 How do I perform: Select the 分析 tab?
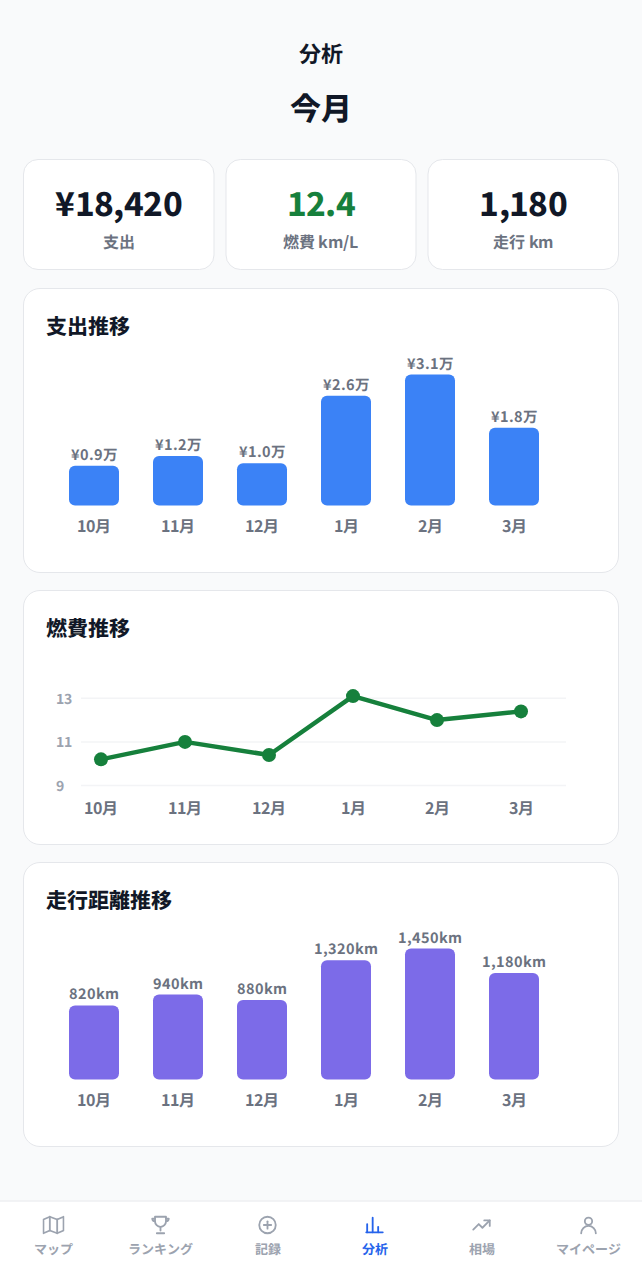374,1236
